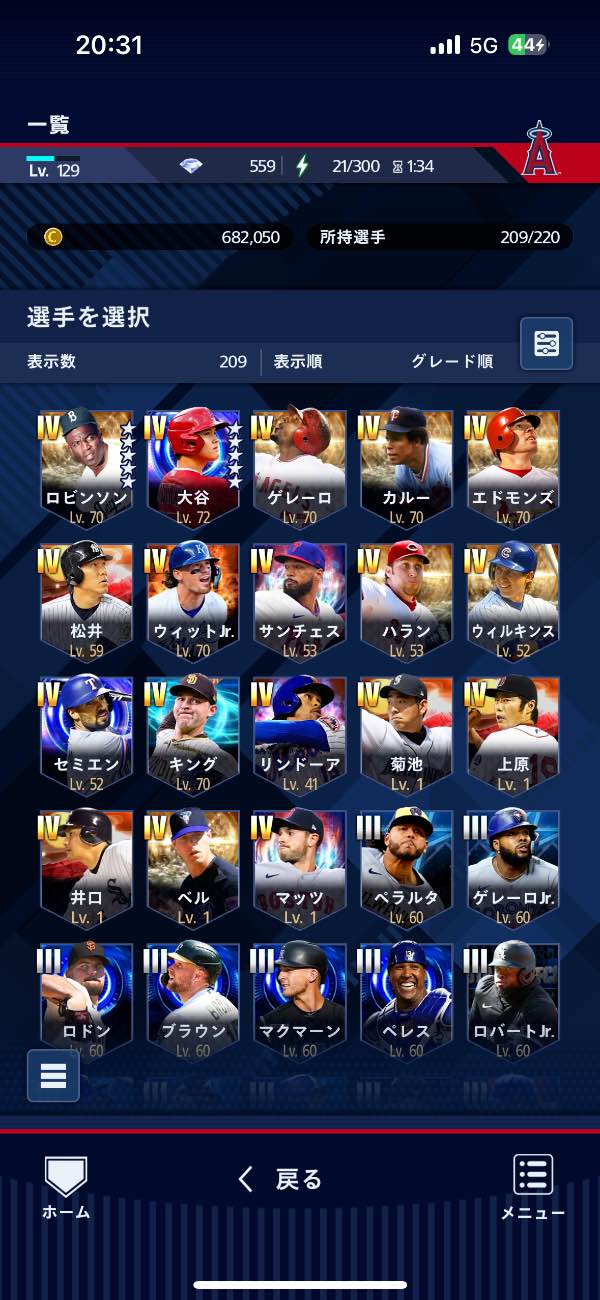Open the floating hamburger list menu
This screenshot has width=600, height=1300.
pos(53,1076)
